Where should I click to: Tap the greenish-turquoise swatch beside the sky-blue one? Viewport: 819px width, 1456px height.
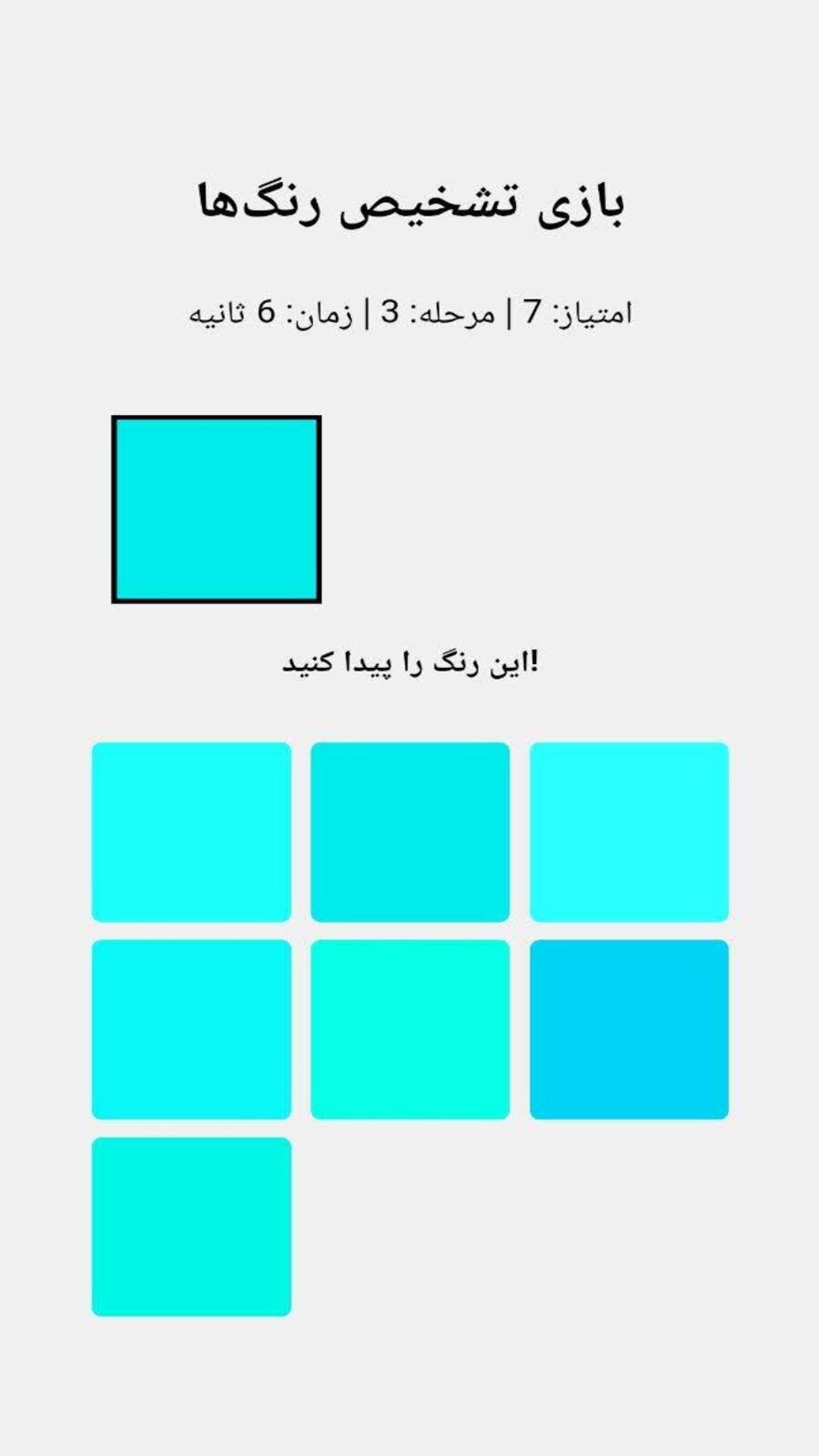(410, 1029)
